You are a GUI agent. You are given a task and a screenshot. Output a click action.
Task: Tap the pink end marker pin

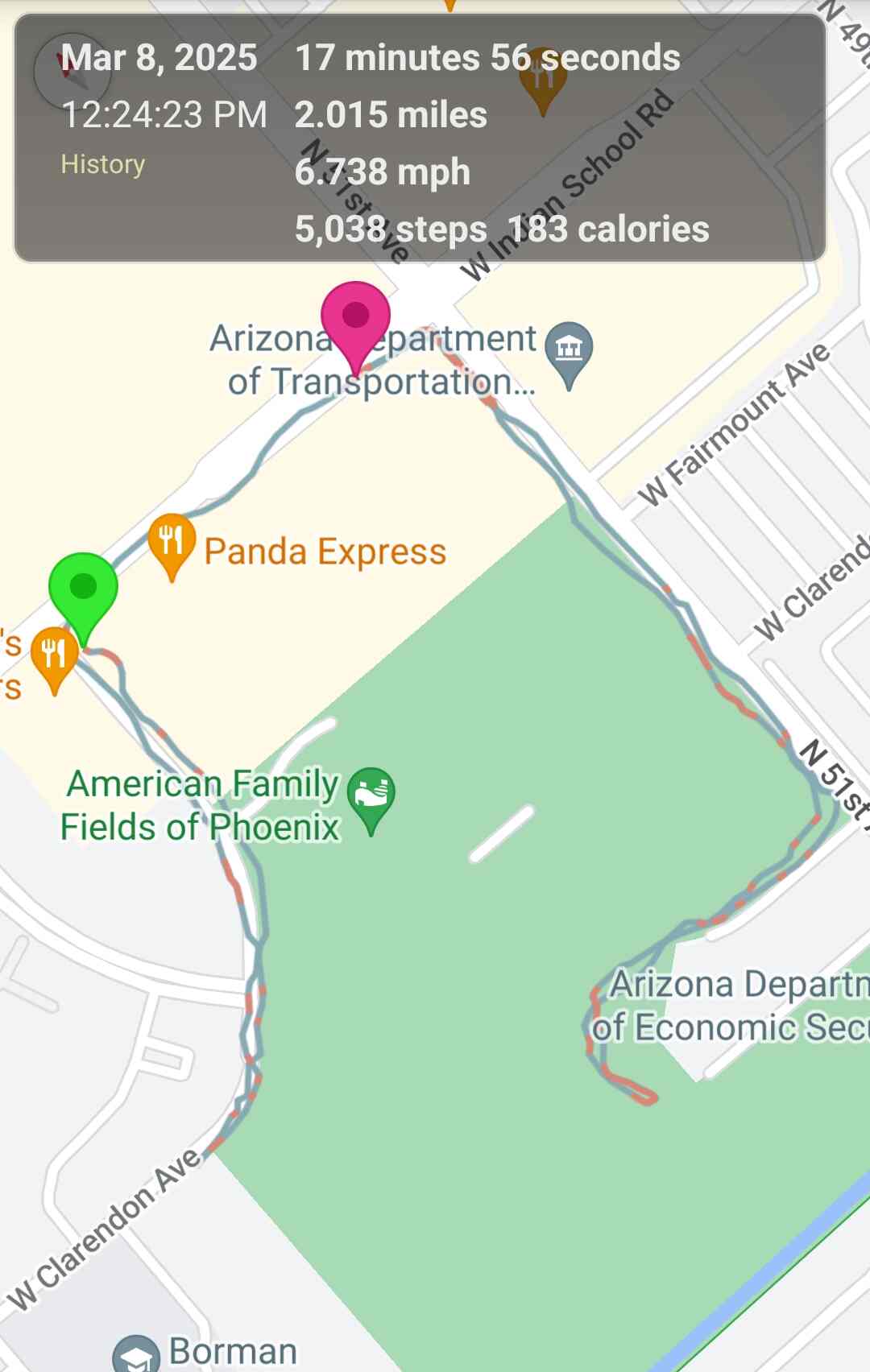[355, 317]
